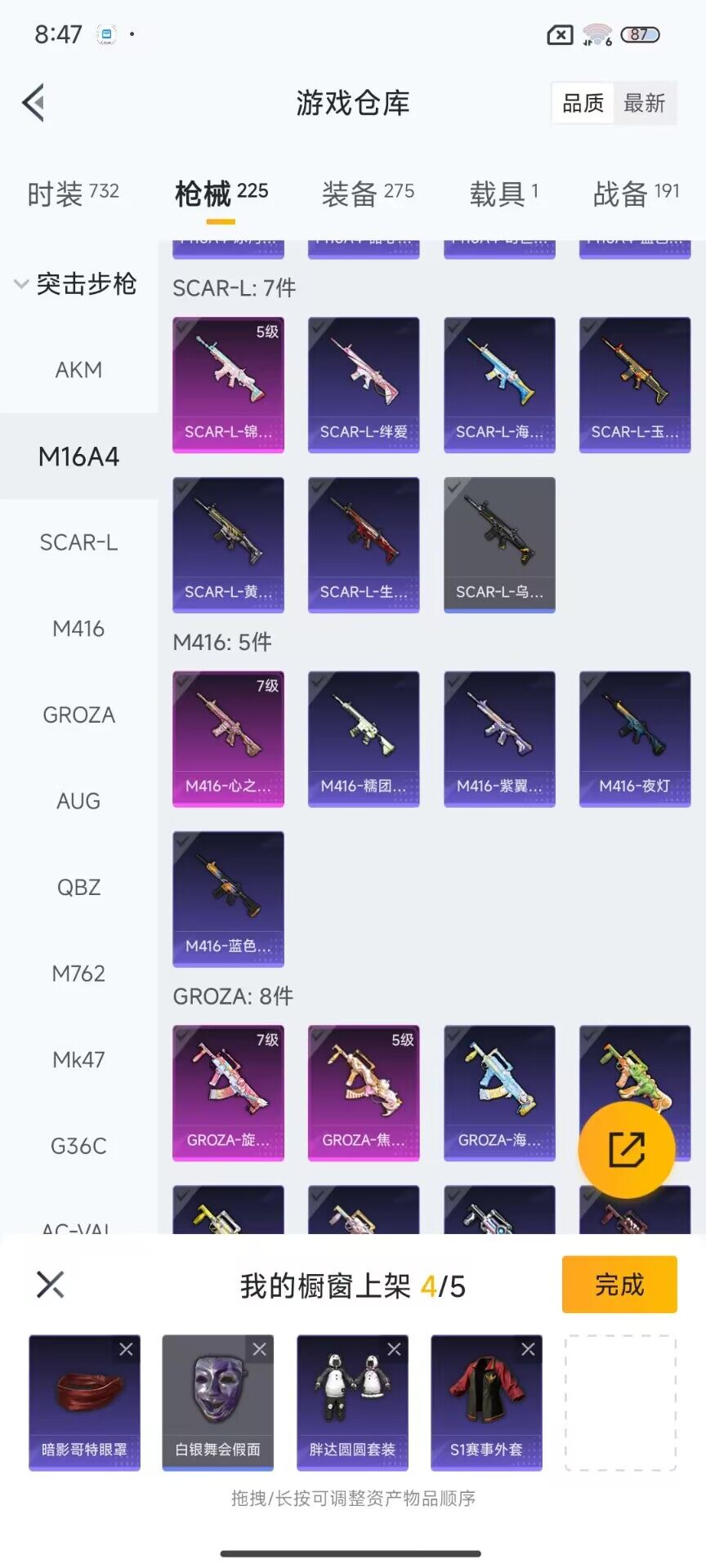Jump to the M762 weapon section
Viewport: 706px width, 1568px height.
(x=78, y=973)
